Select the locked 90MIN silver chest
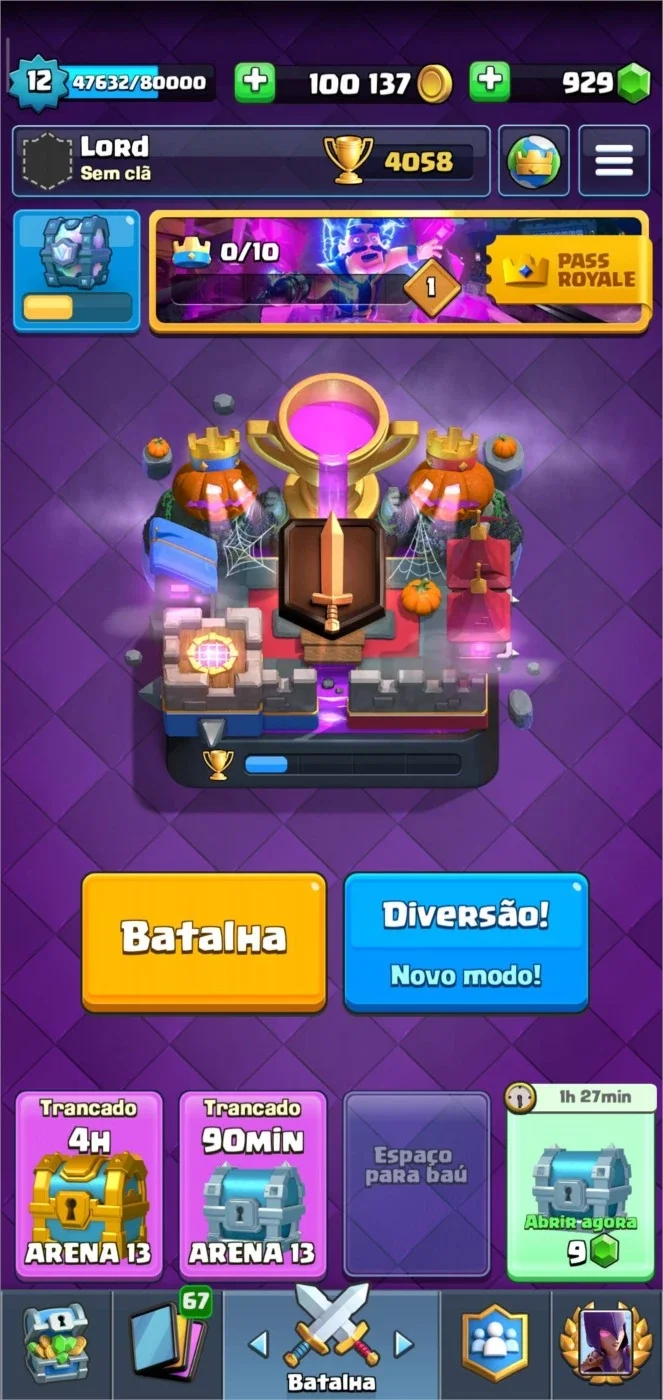 click(x=253, y=1185)
